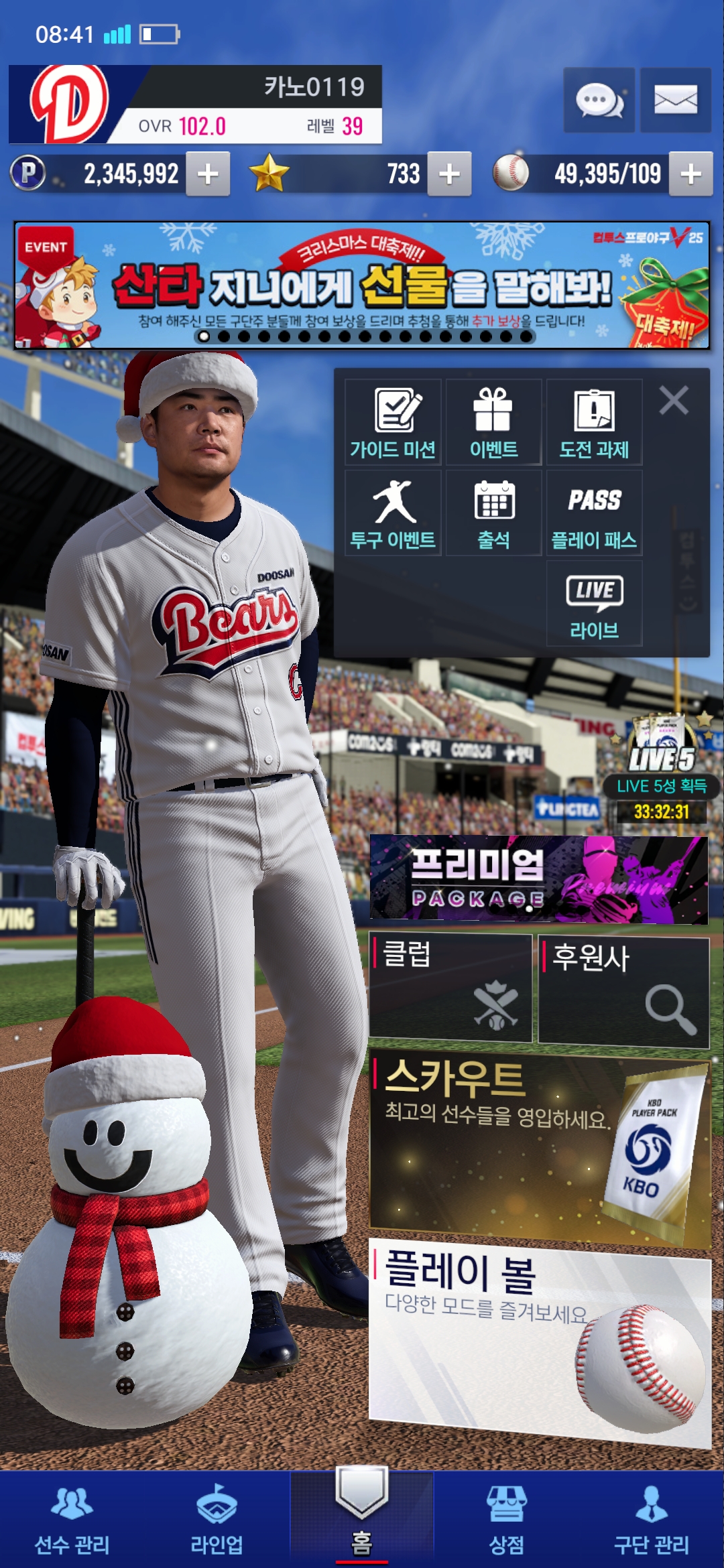Open 도전 과제 menu
The image size is (724, 1568).
(x=594, y=422)
